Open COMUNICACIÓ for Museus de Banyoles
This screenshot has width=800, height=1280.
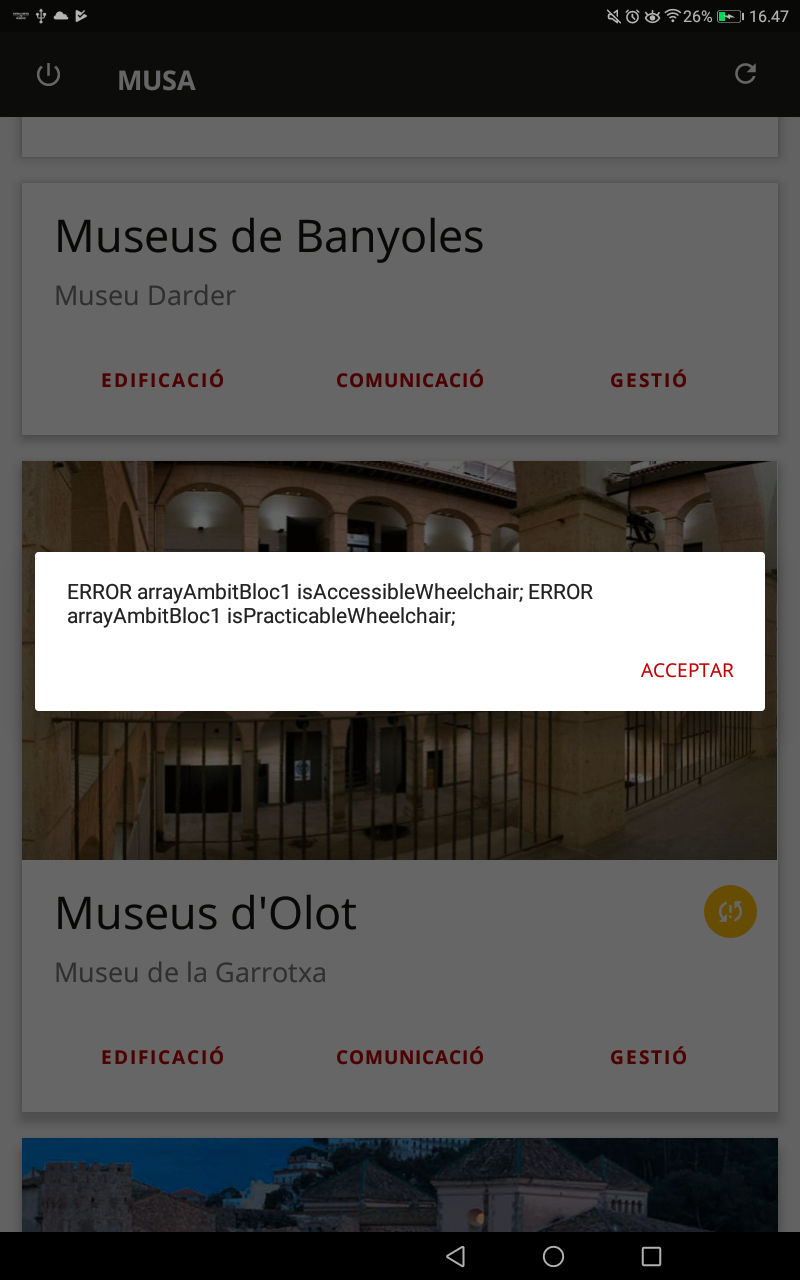point(410,380)
